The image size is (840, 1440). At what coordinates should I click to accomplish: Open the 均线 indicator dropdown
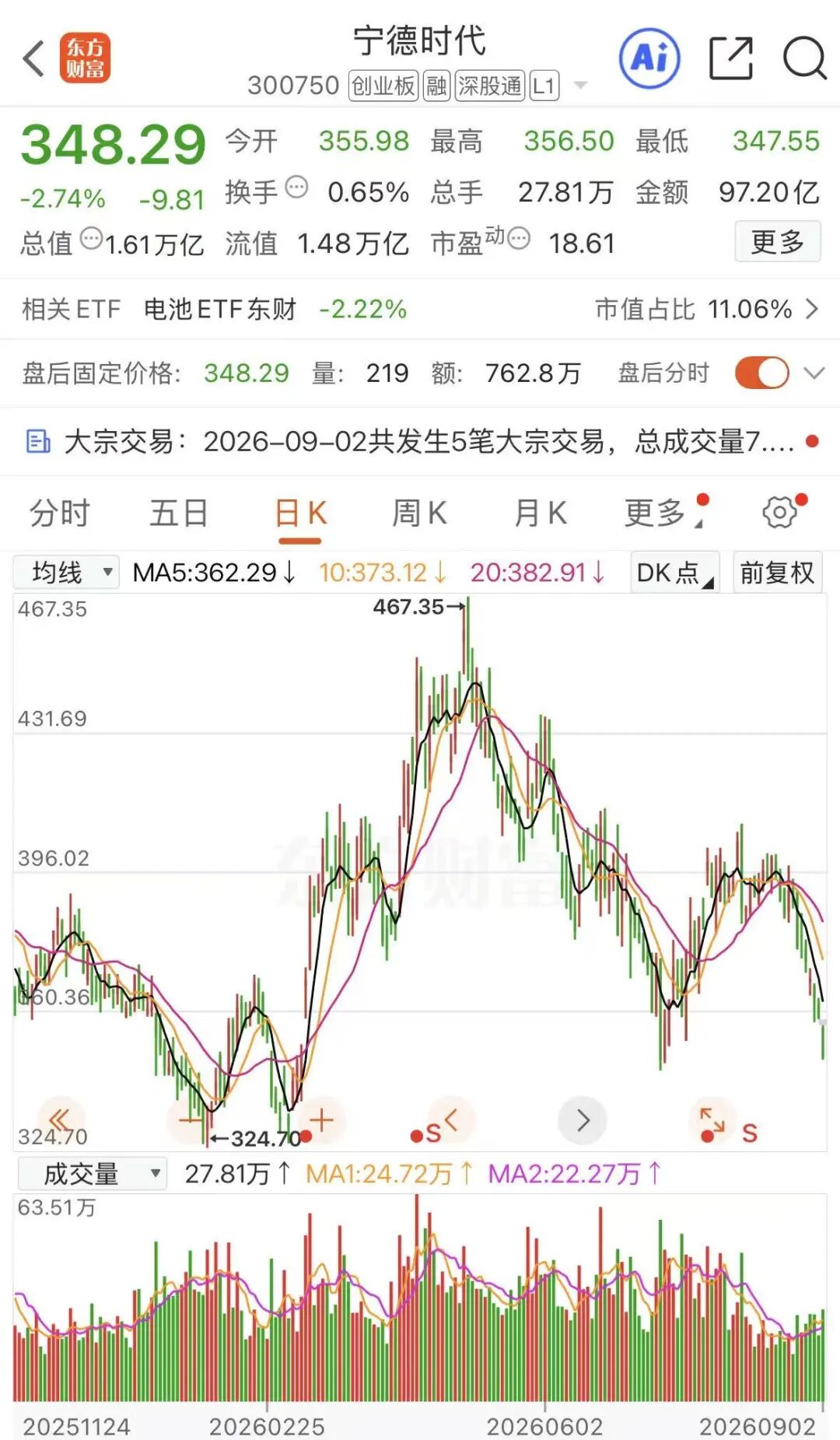click(67, 573)
